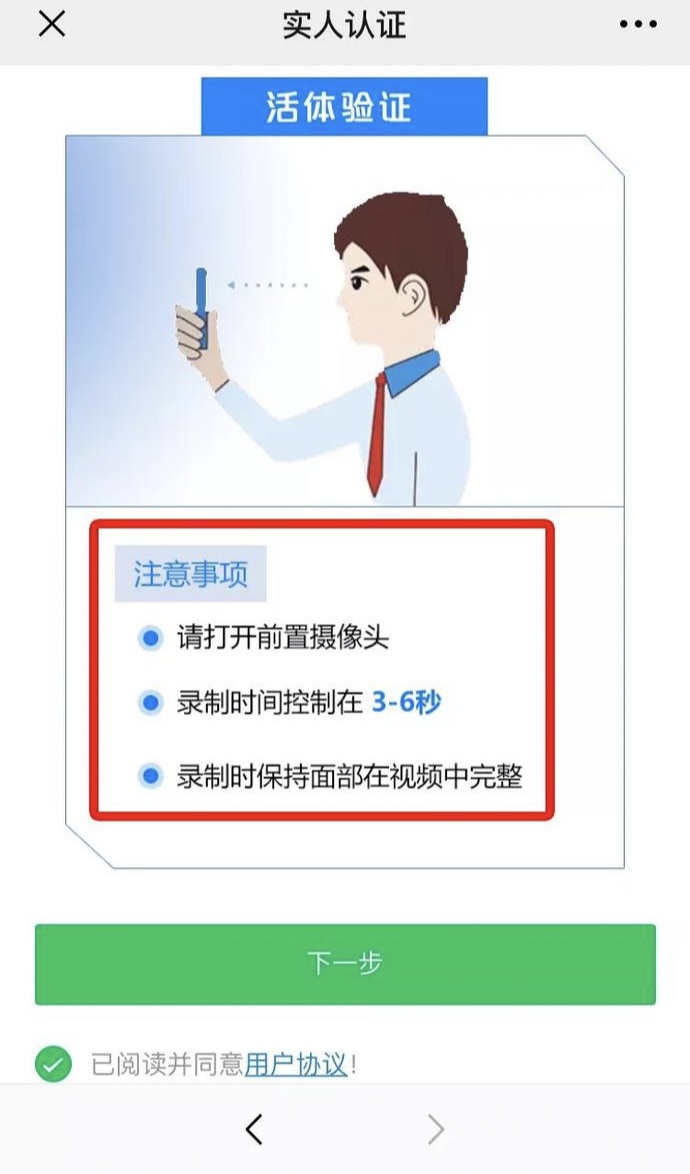The width and height of the screenshot is (690, 1174).
Task: Uncheck the 已阅读并同意 checkbox
Action: coord(53,1064)
